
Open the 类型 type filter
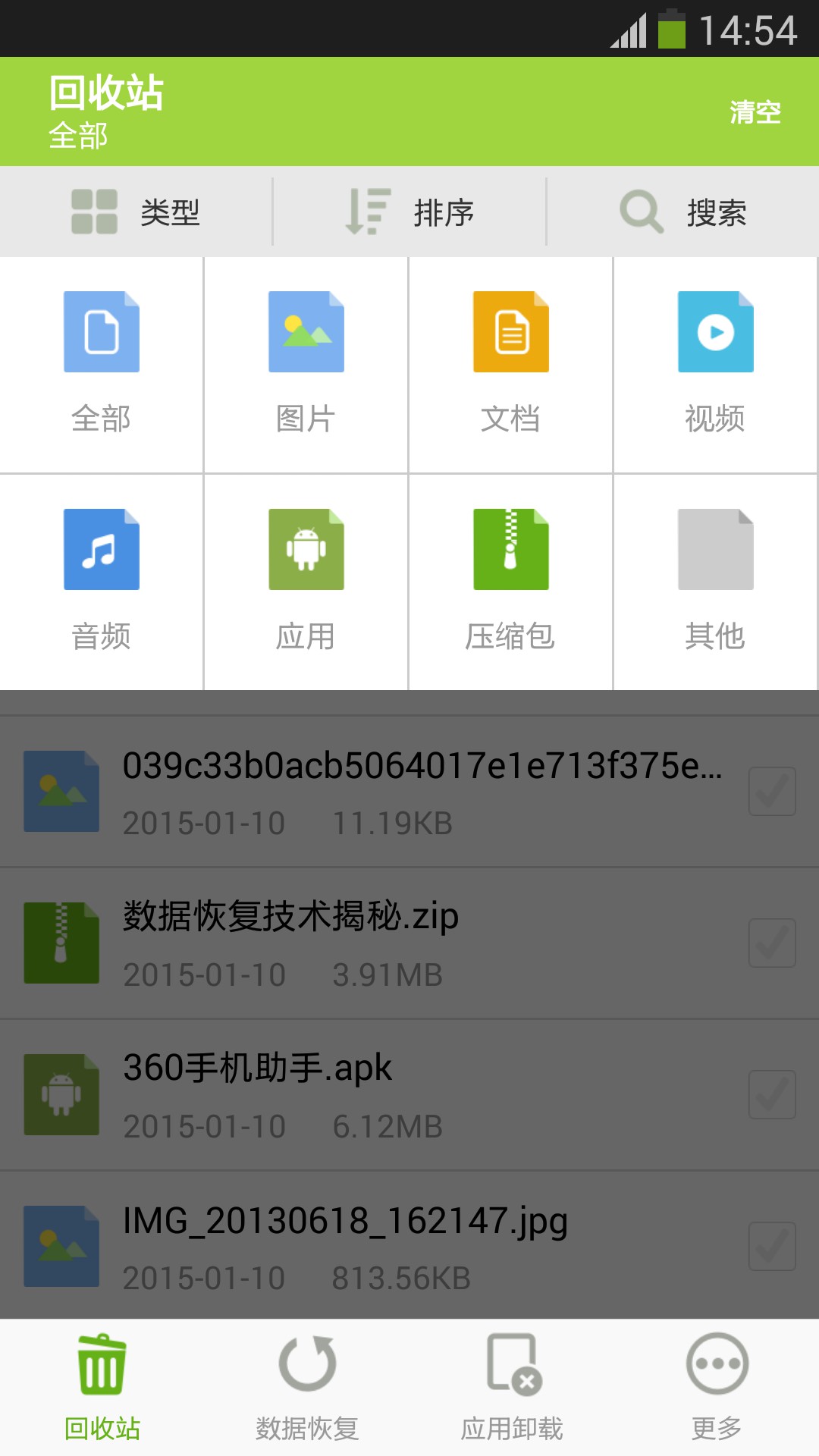136,212
